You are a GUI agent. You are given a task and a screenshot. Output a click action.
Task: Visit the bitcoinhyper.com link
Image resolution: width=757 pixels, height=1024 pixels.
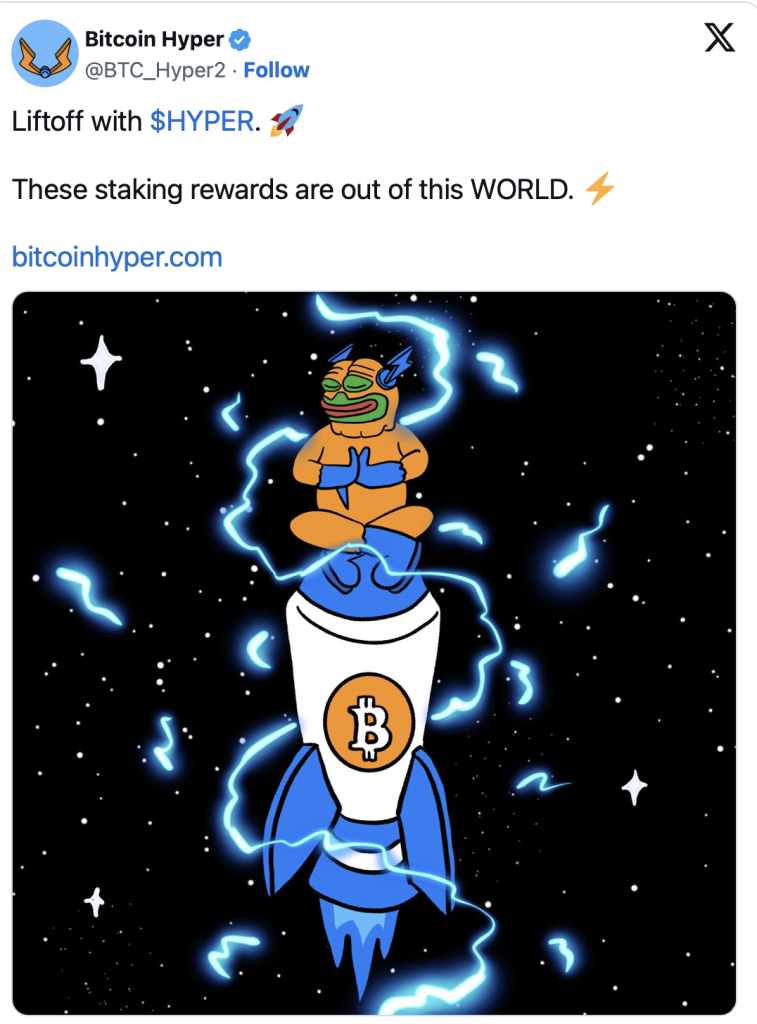pyautogui.click(x=117, y=257)
